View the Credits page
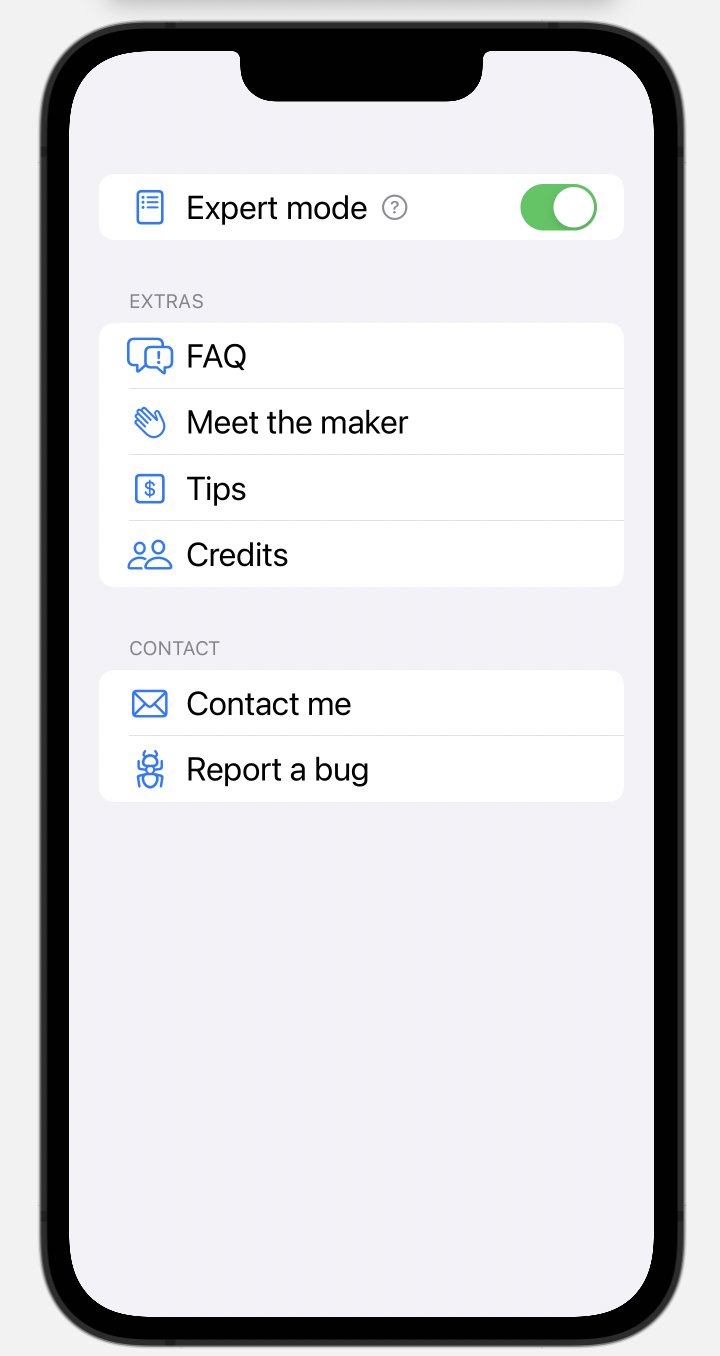 point(360,555)
